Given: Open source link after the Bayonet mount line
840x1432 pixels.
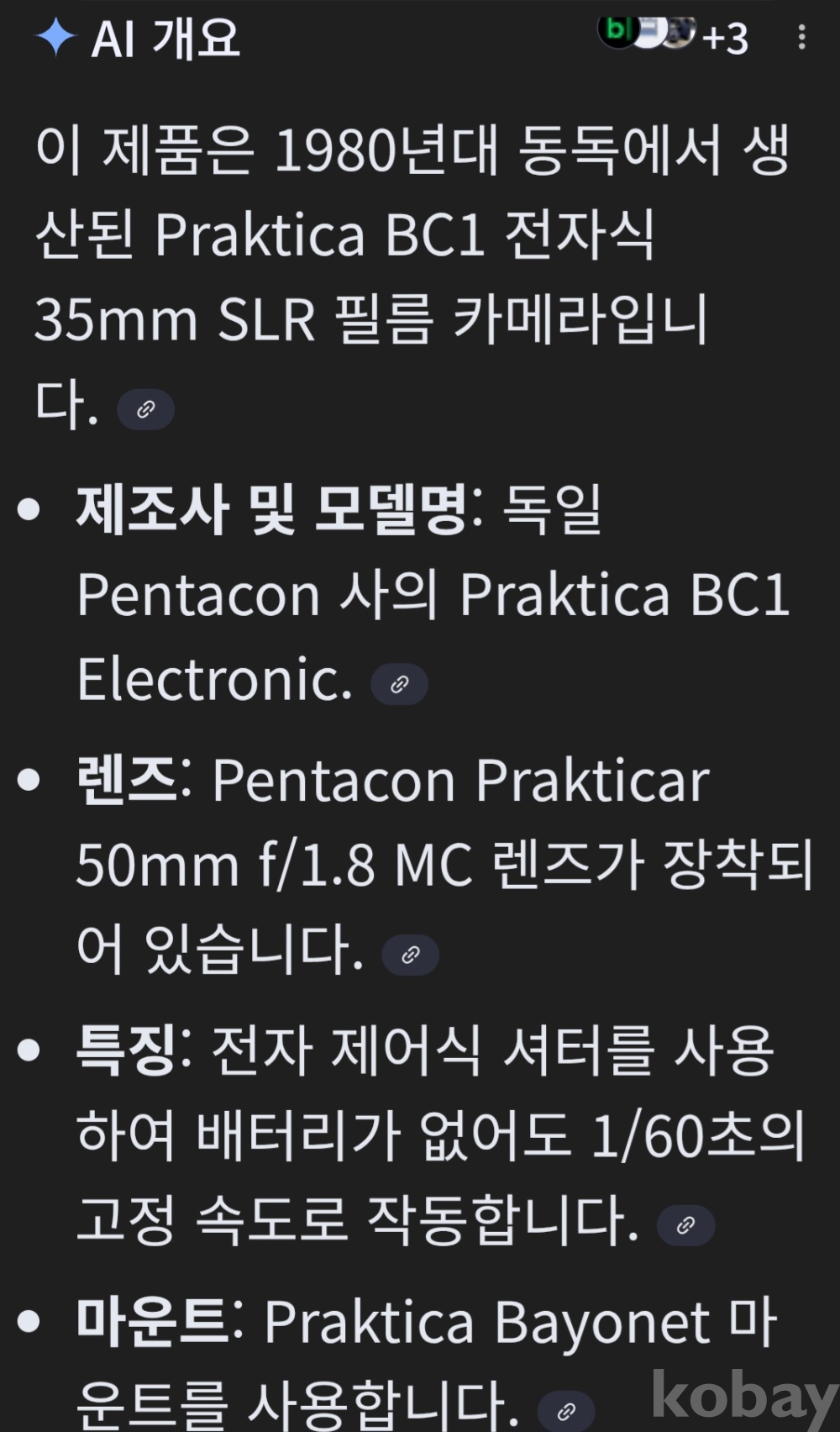Looking at the screenshot, I should point(566,1410).
